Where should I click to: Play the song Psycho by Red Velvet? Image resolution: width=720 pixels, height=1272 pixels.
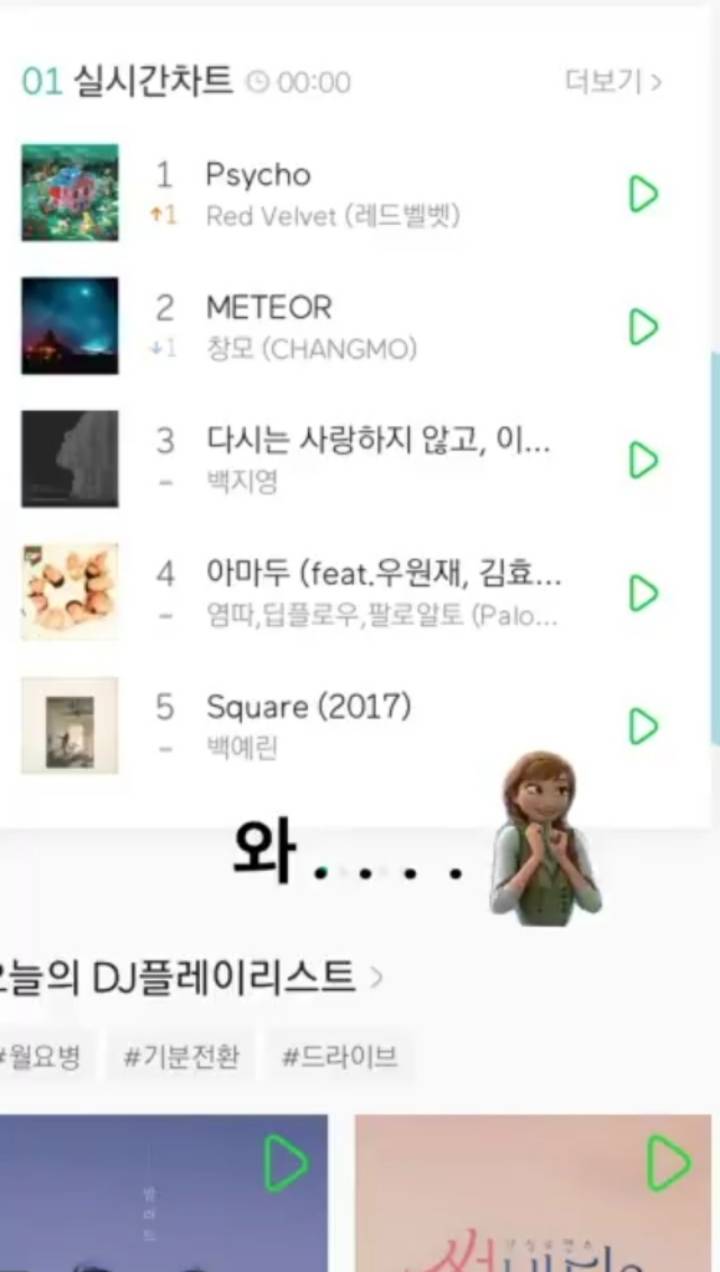(641, 194)
